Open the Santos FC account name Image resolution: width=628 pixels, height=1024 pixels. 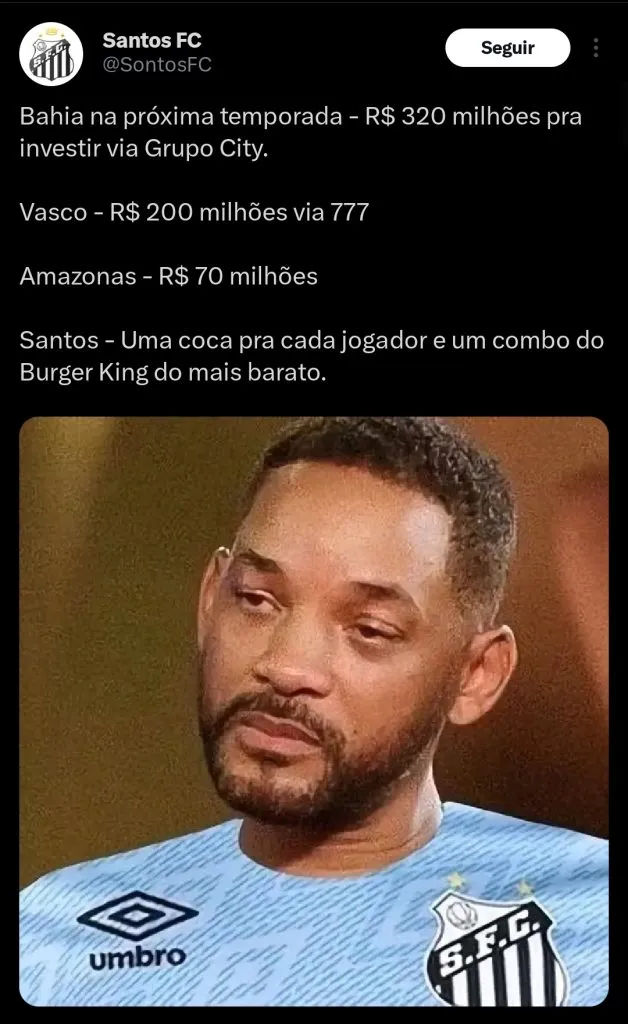(151, 41)
